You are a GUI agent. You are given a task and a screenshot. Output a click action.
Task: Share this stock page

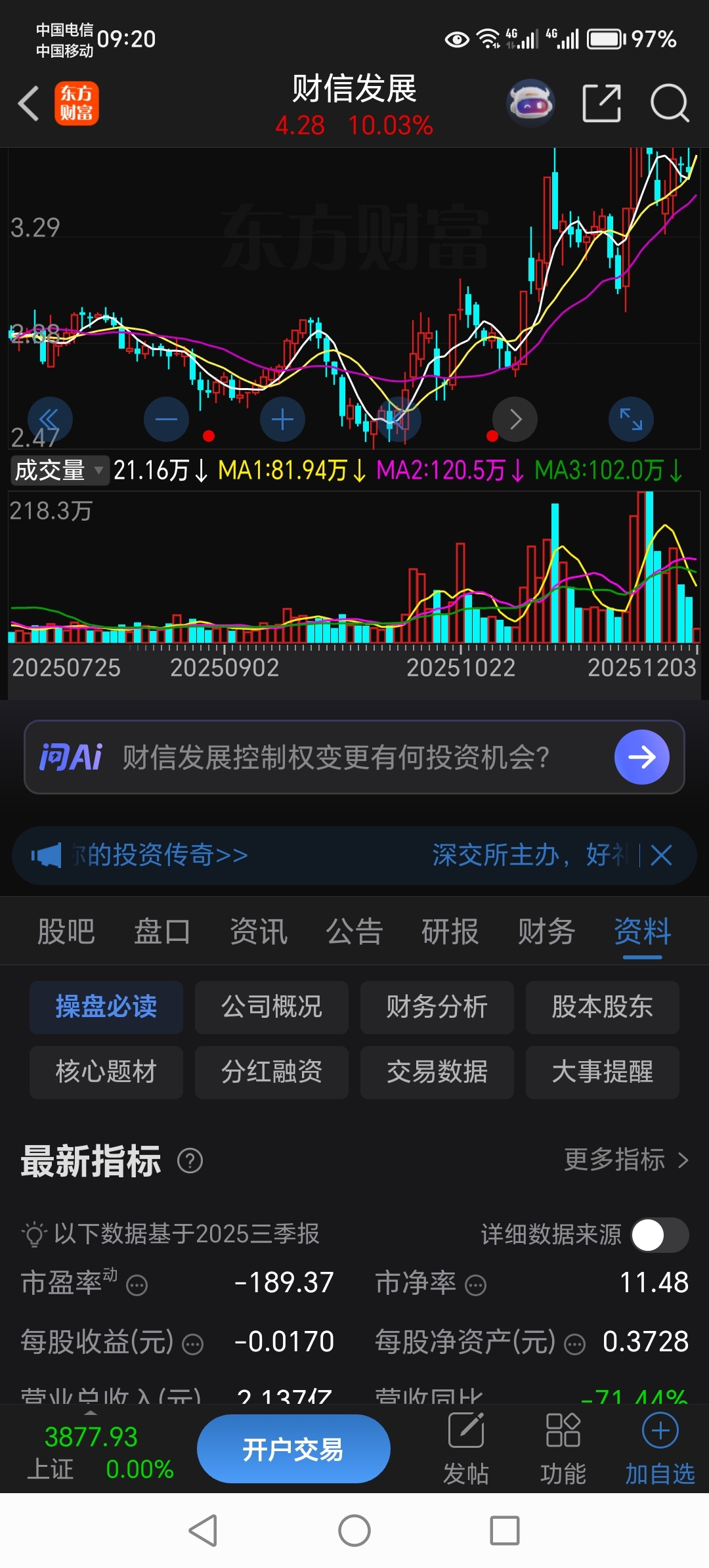point(601,104)
